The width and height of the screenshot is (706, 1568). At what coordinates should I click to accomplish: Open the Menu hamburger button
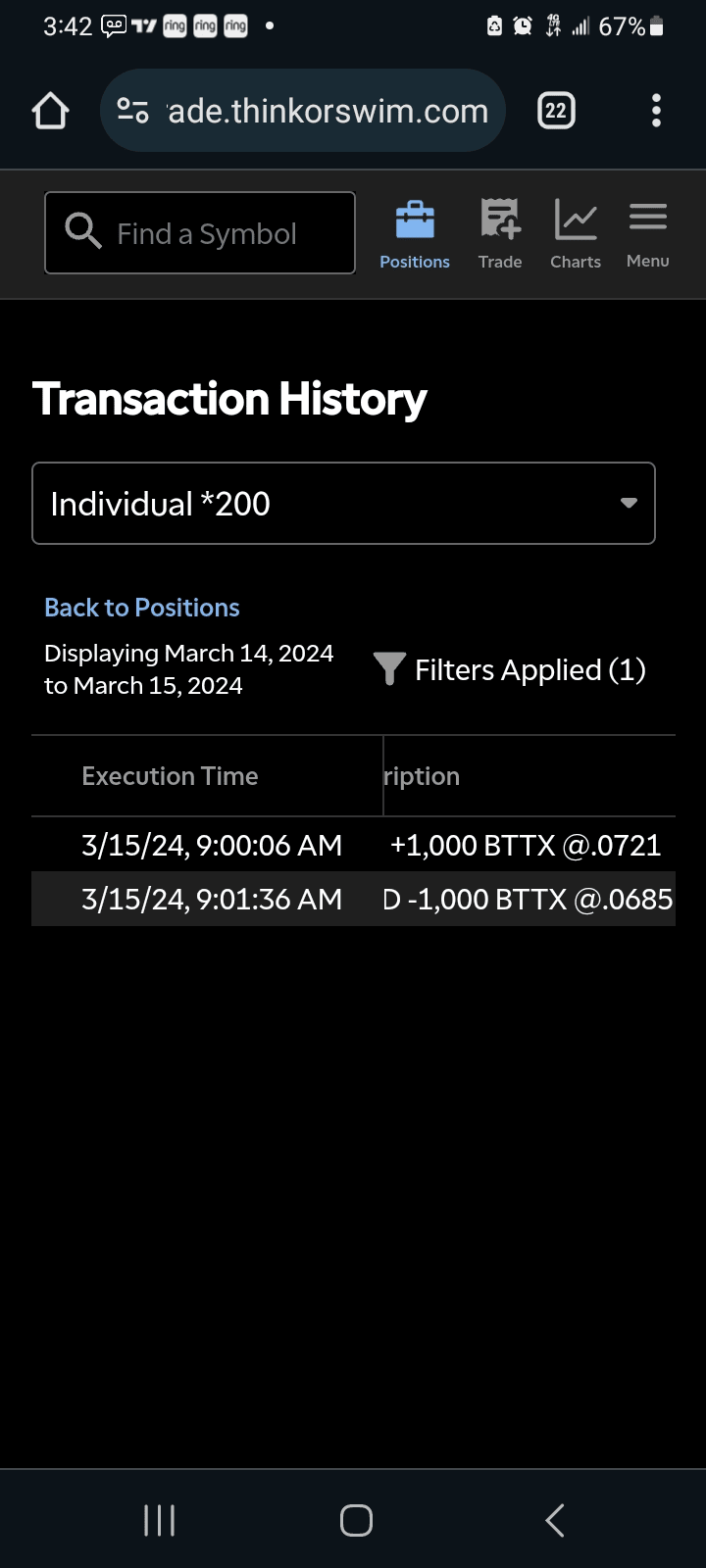coord(648,233)
